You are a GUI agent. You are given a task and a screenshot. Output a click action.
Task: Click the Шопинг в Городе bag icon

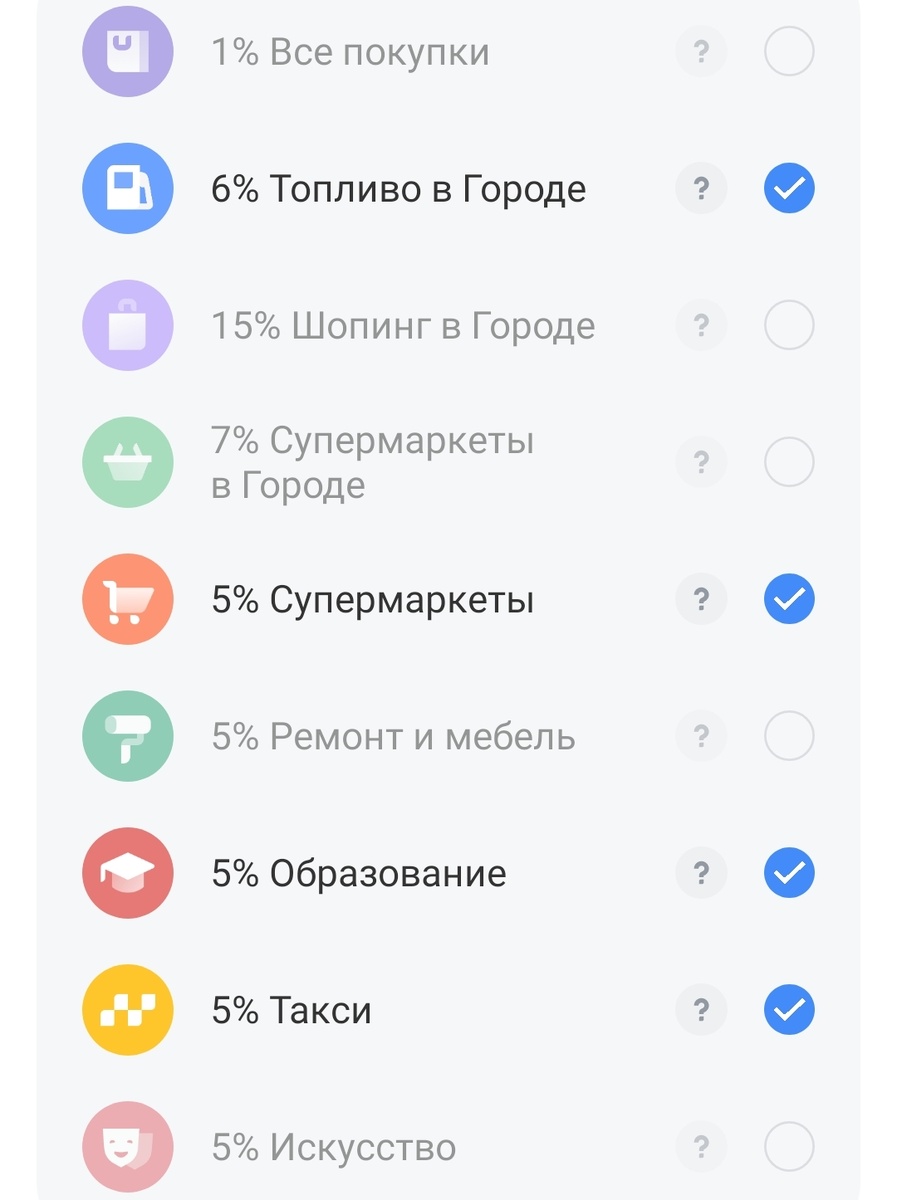click(127, 324)
